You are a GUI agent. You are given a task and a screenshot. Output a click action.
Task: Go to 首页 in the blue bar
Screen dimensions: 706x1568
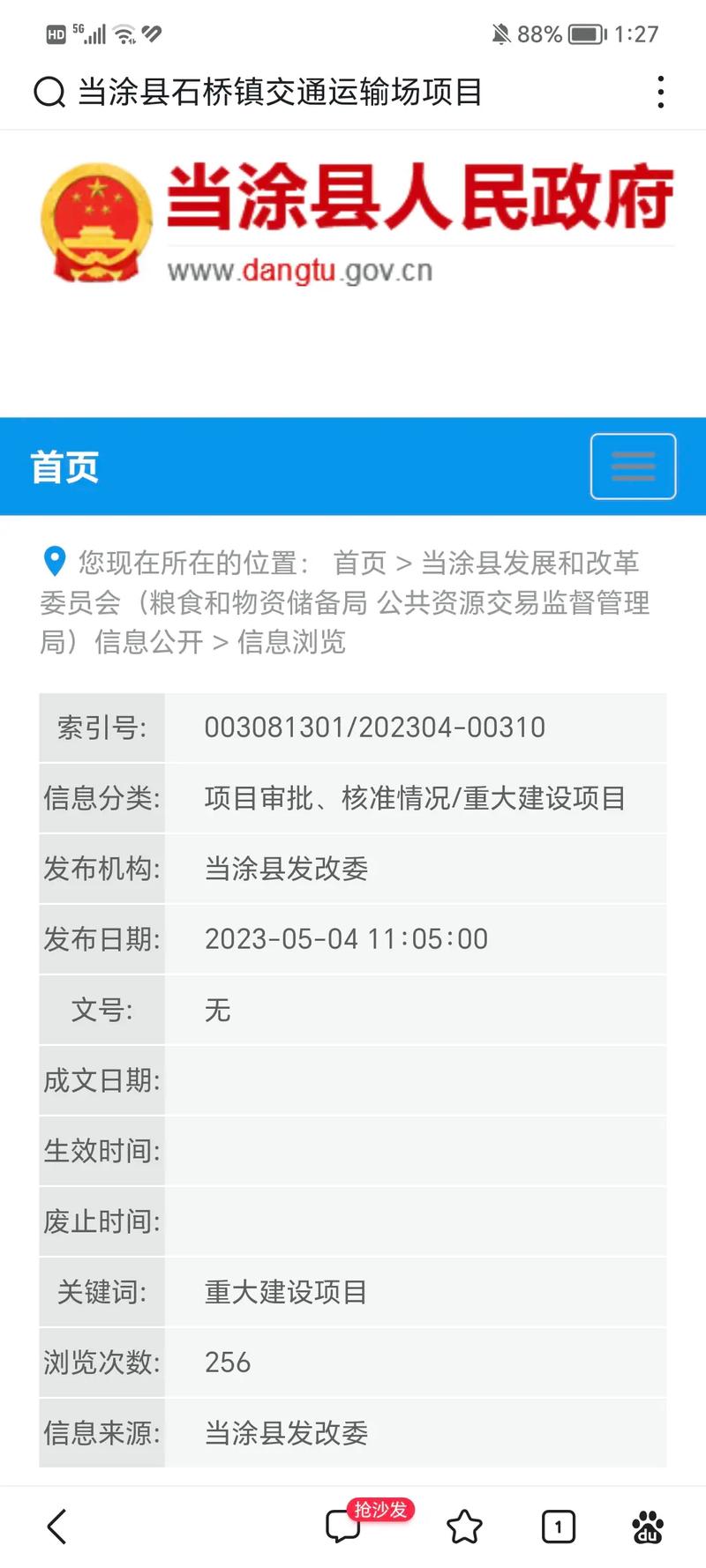[64, 467]
